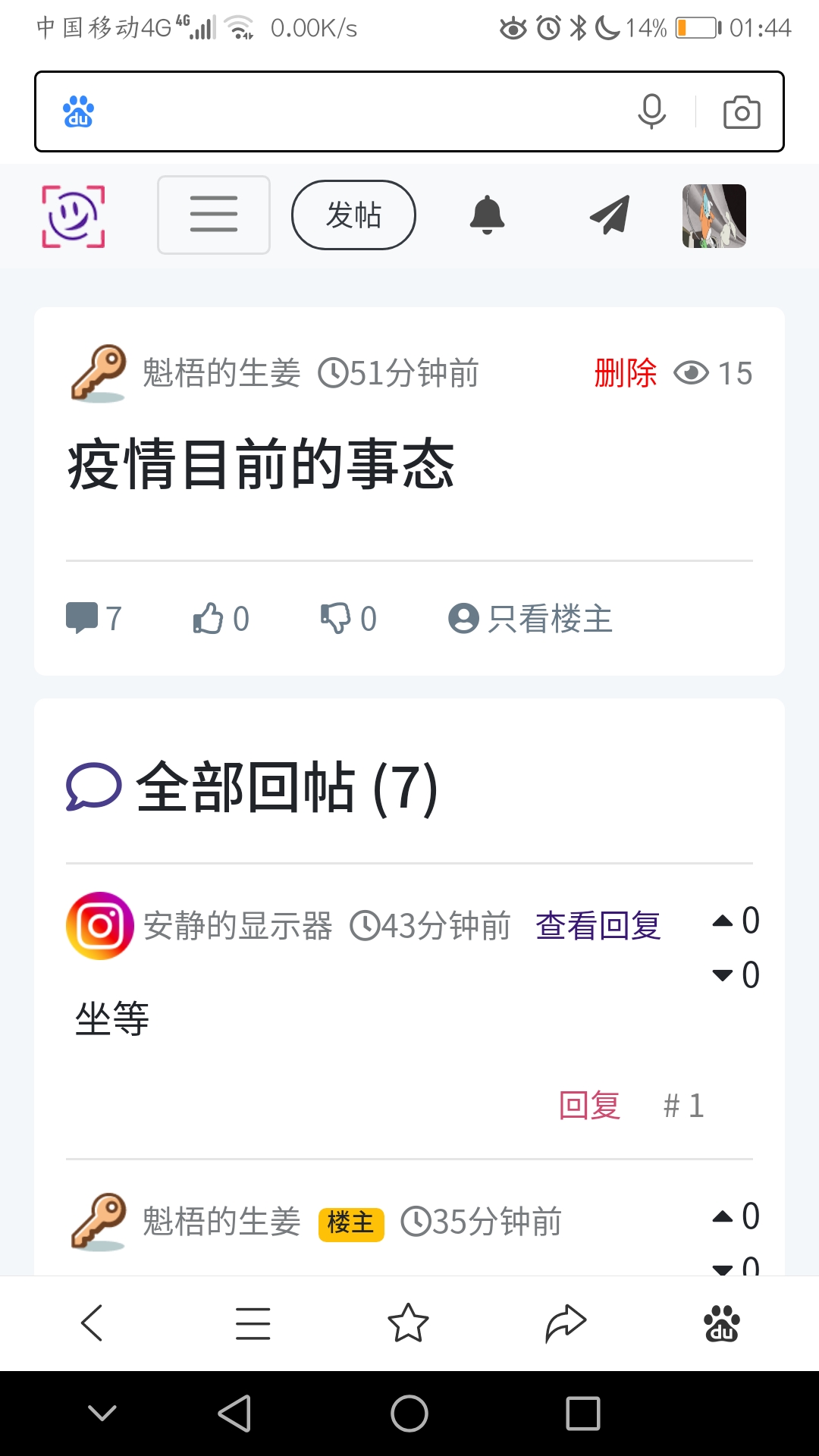Like the post 疫情目前的事态
This screenshot has width=819, height=1456.
coord(220,618)
